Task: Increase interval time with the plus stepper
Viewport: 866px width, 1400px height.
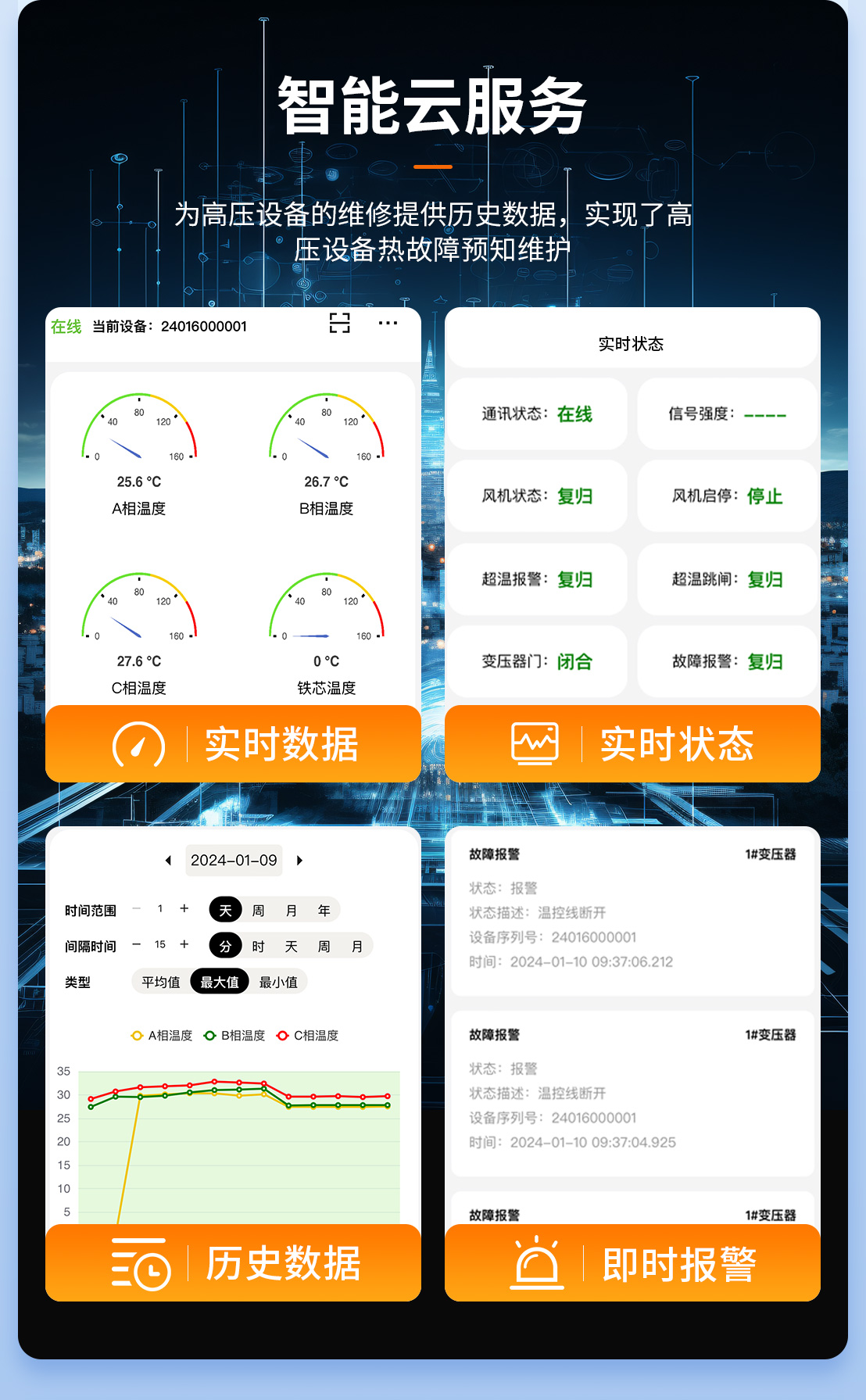Action: coord(184,945)
